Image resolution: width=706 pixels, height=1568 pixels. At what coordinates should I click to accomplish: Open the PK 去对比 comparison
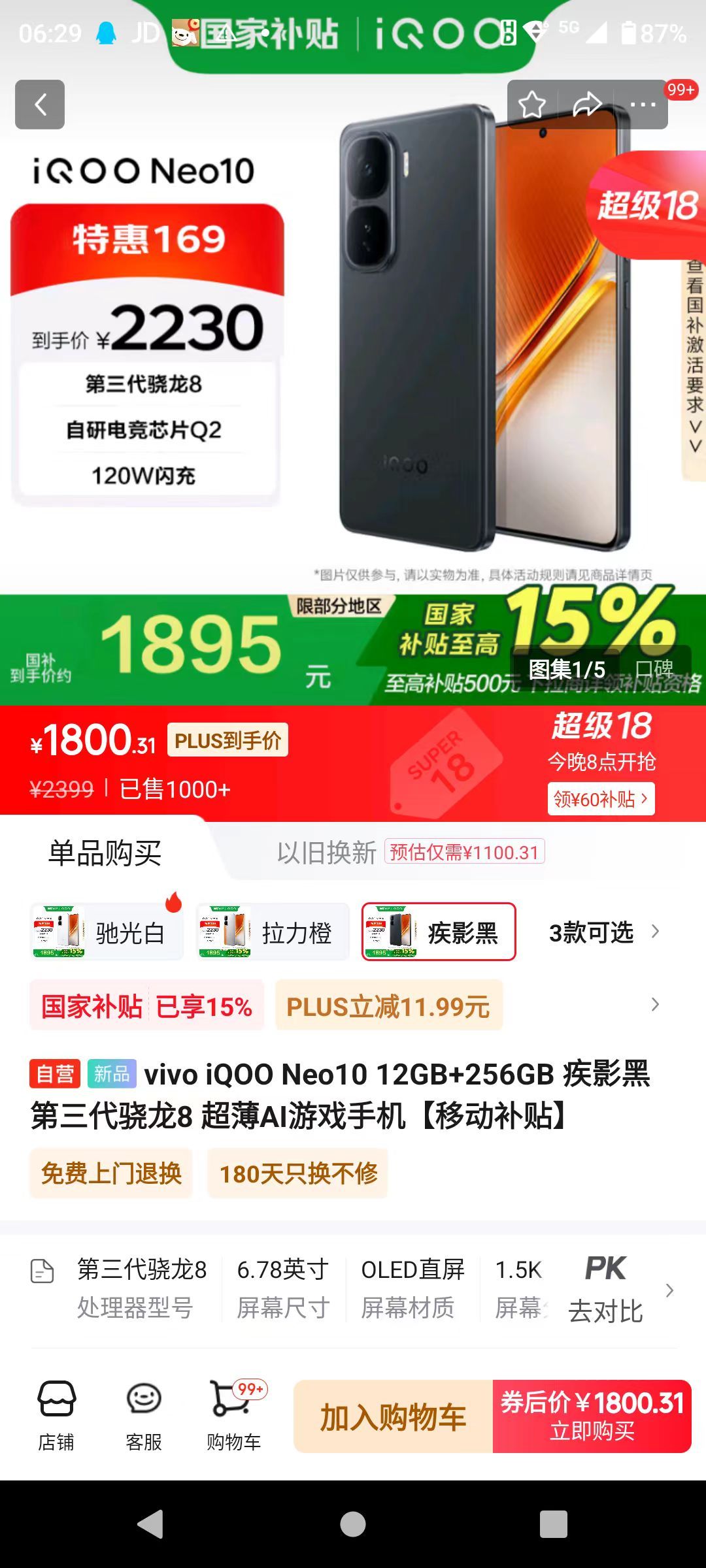pyautogui.click(x=605, y=1289)
